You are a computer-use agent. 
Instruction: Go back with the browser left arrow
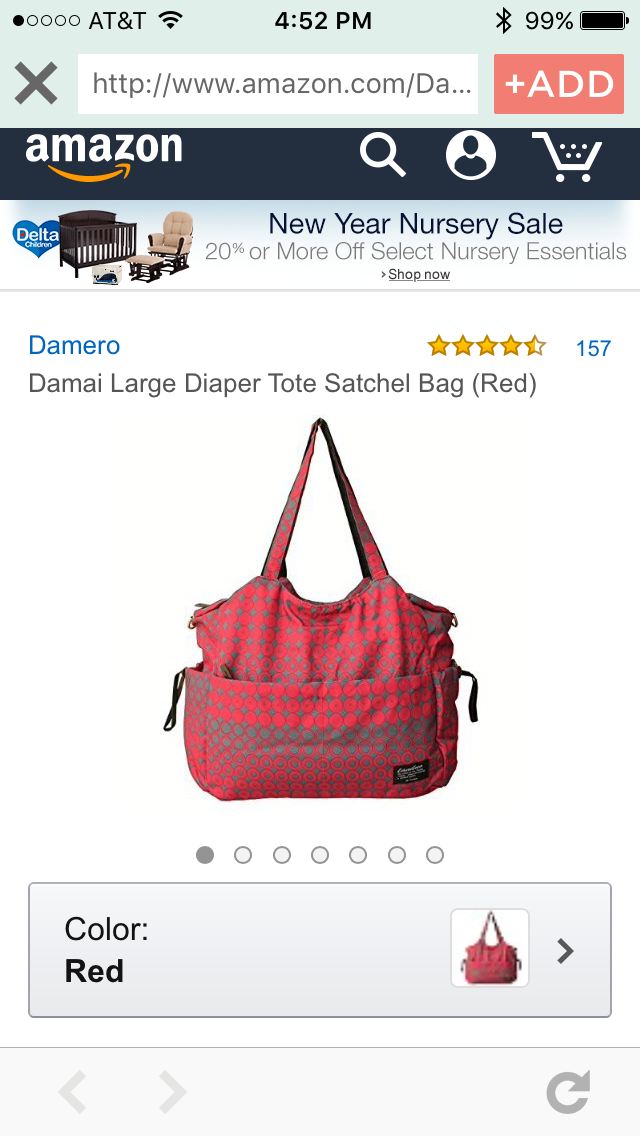(72, 1091)
